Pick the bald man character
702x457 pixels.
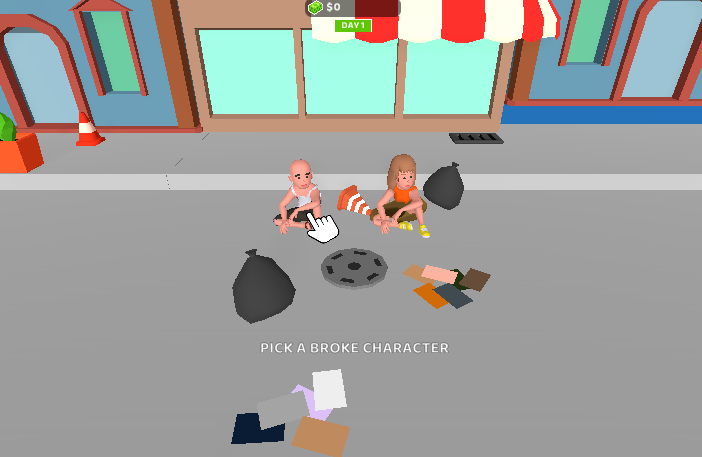pos(299,193)
